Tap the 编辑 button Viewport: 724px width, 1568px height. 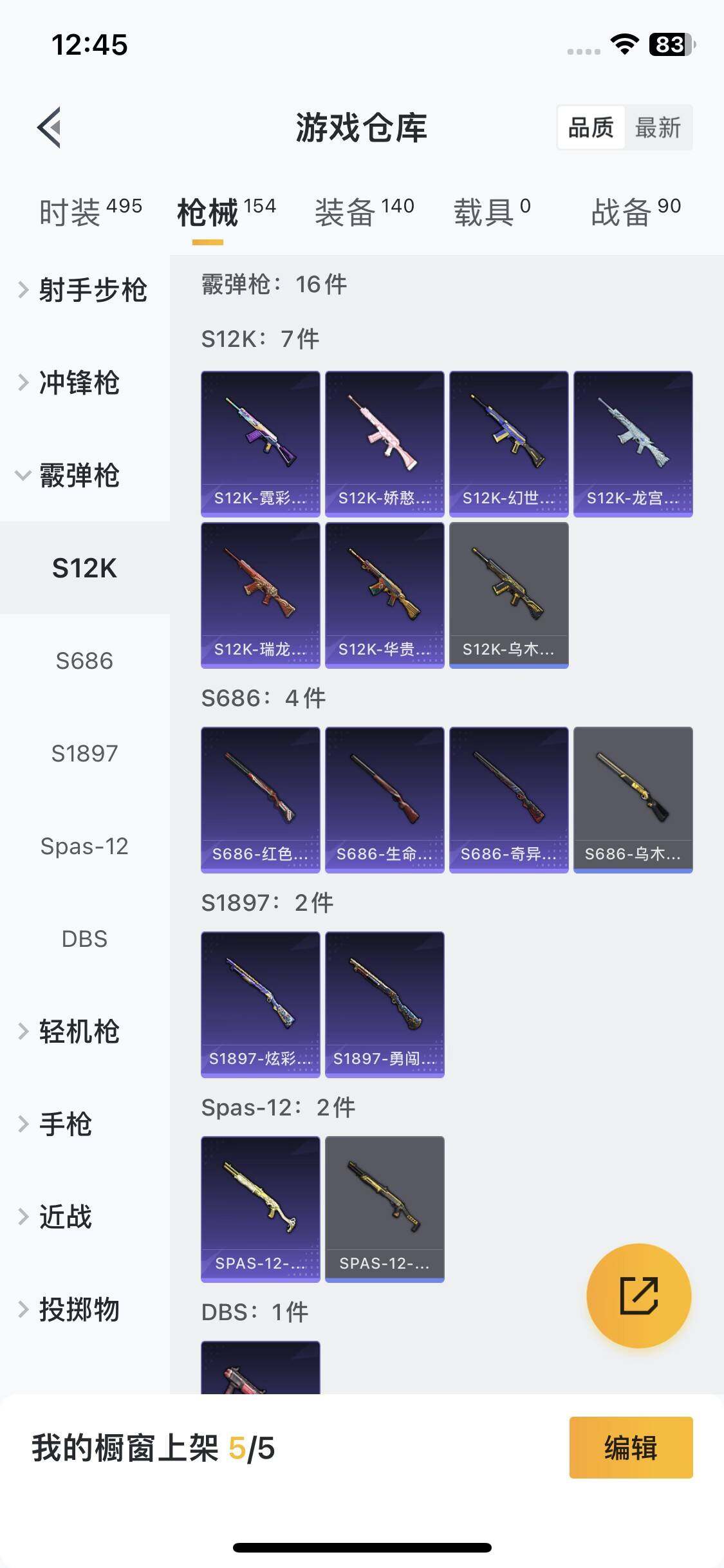(x=631, y=1448)
